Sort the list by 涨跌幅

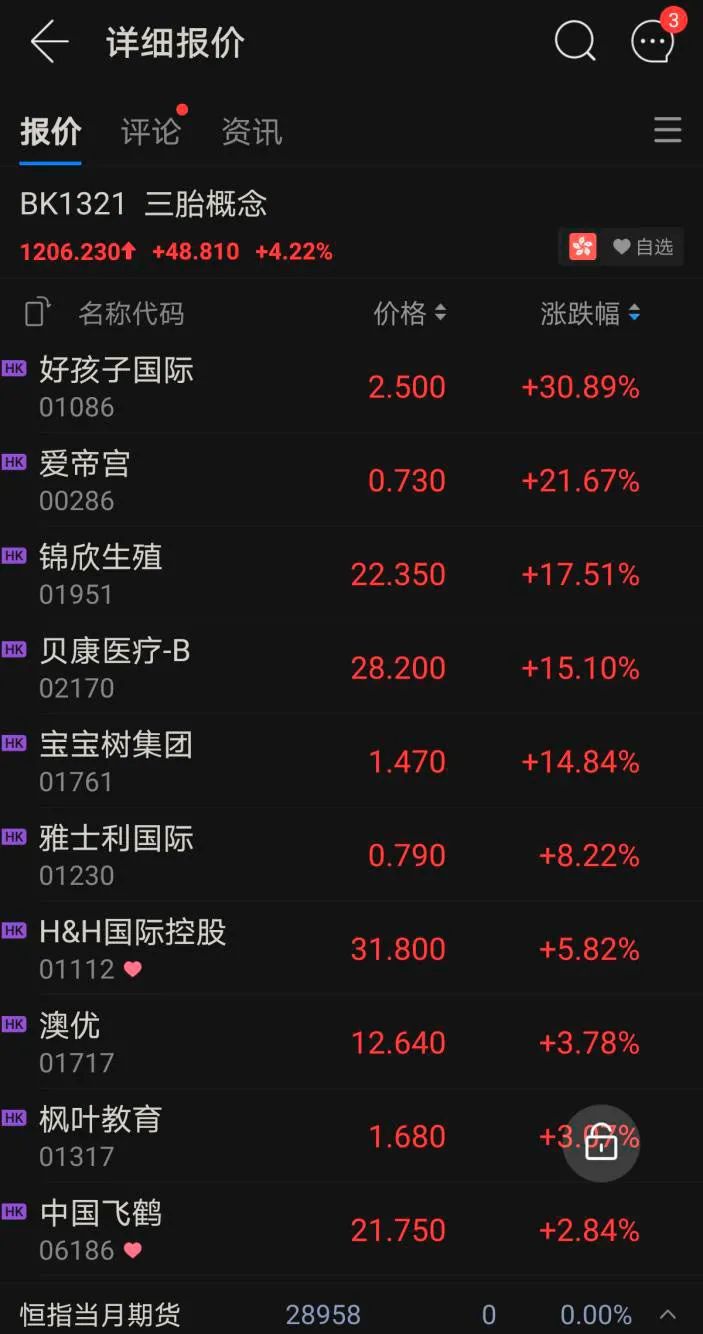(x=590, y=313)
